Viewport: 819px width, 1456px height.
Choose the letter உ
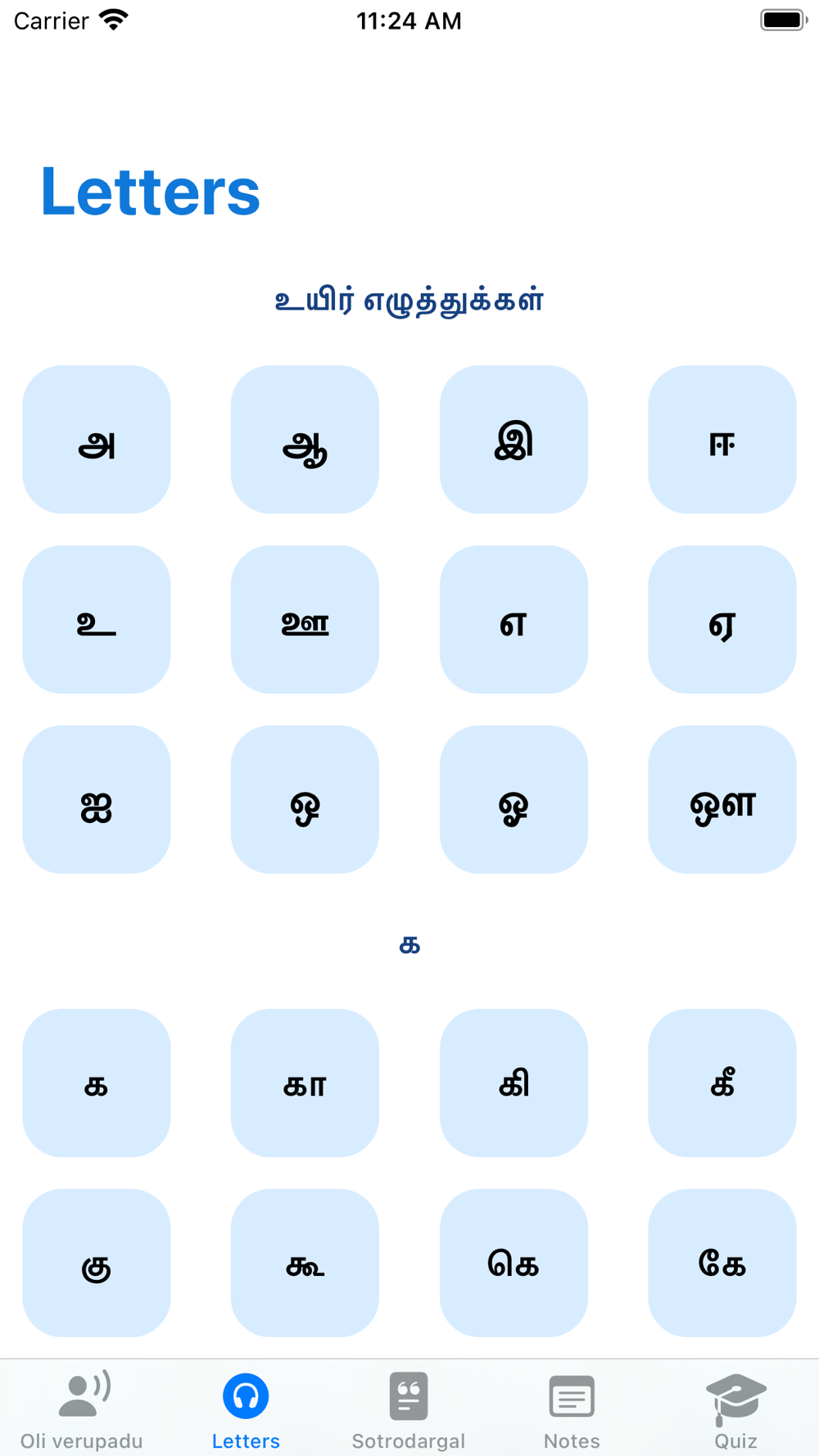97,620
